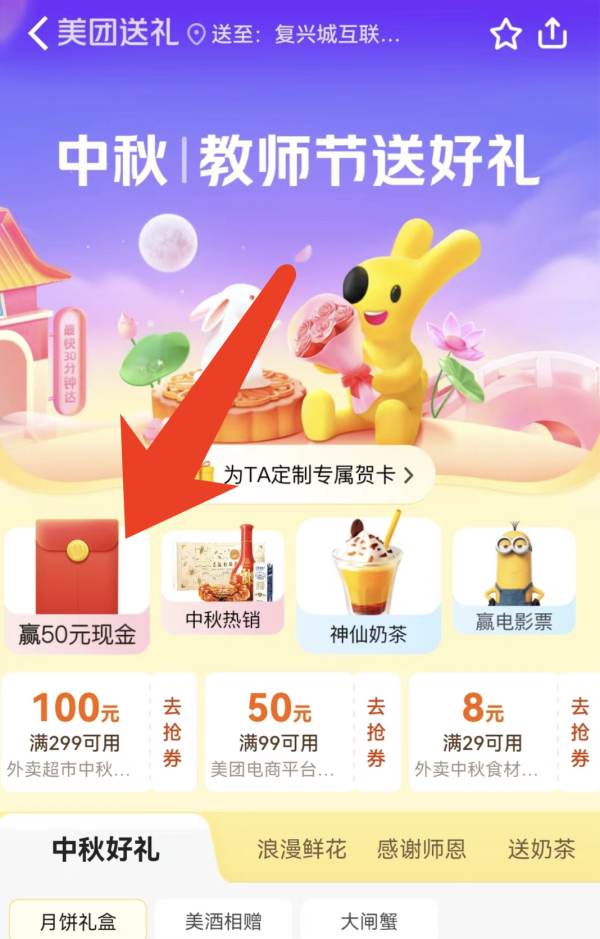Select the 中秋好礼 tab
The image size is (600, 939).
[x=105, y=851]
